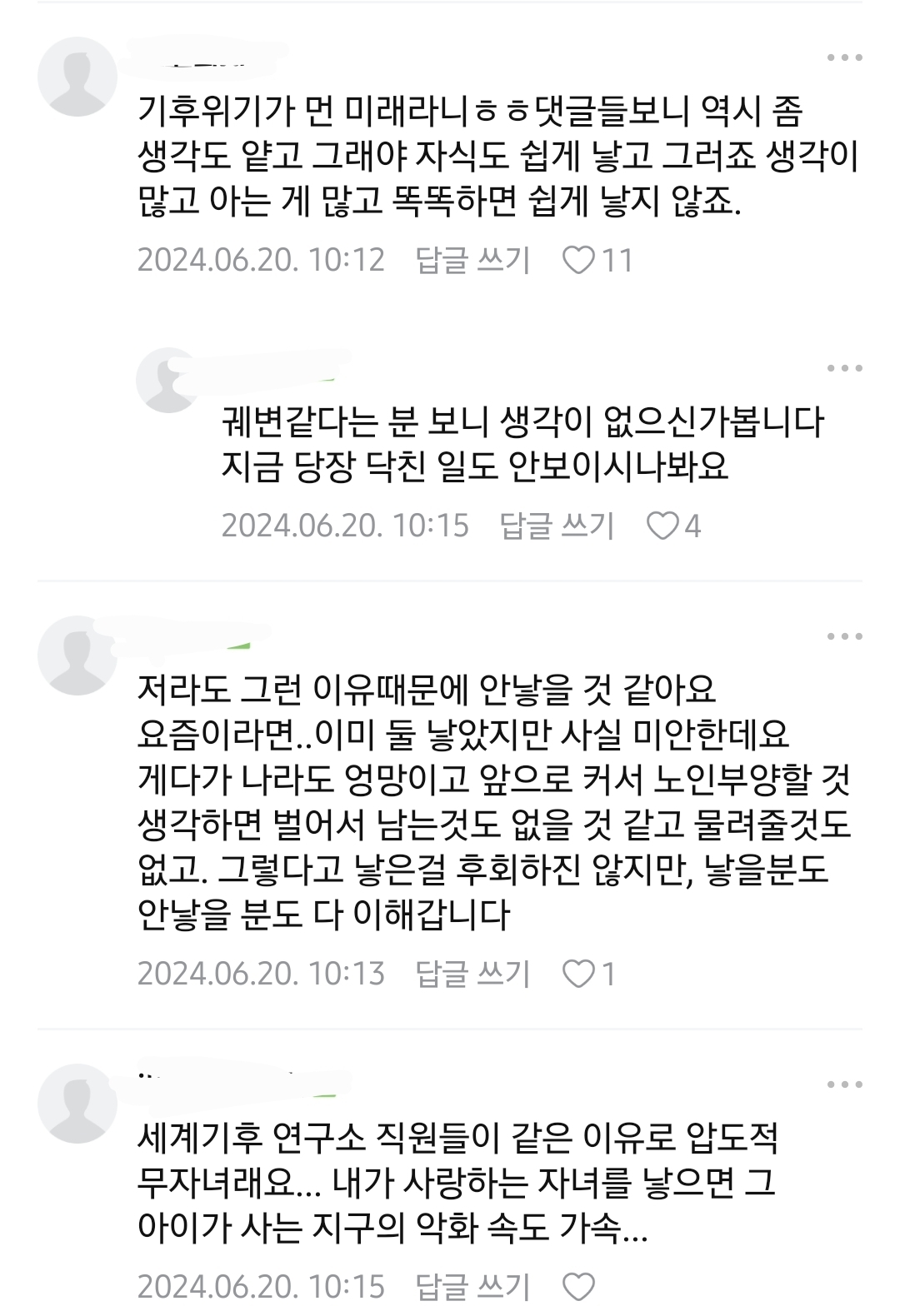The width and height of the screenshot is (900, 1316).
Task: Open overflow menu on the 궤변같다는 reply
Action: [844, 368]
